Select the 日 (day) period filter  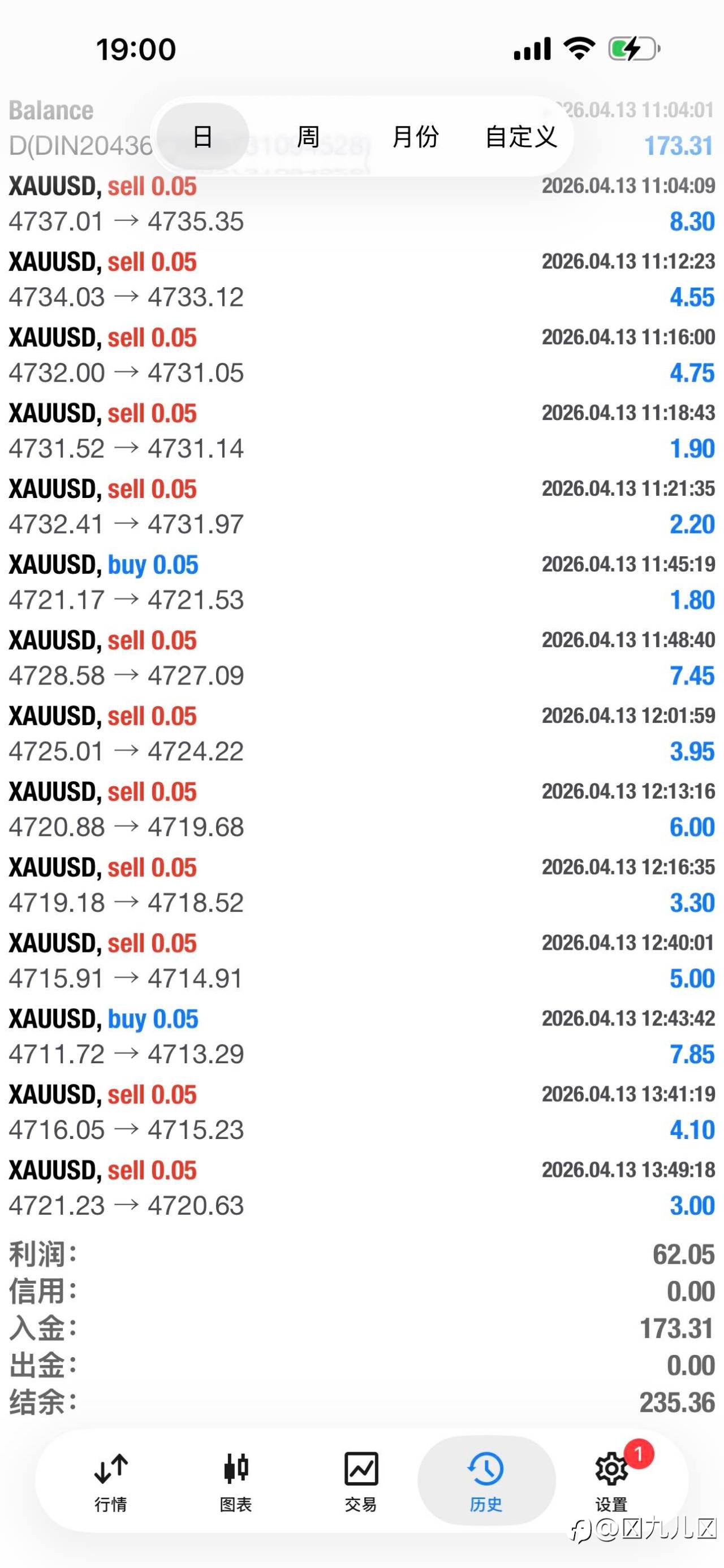point(202,137)
